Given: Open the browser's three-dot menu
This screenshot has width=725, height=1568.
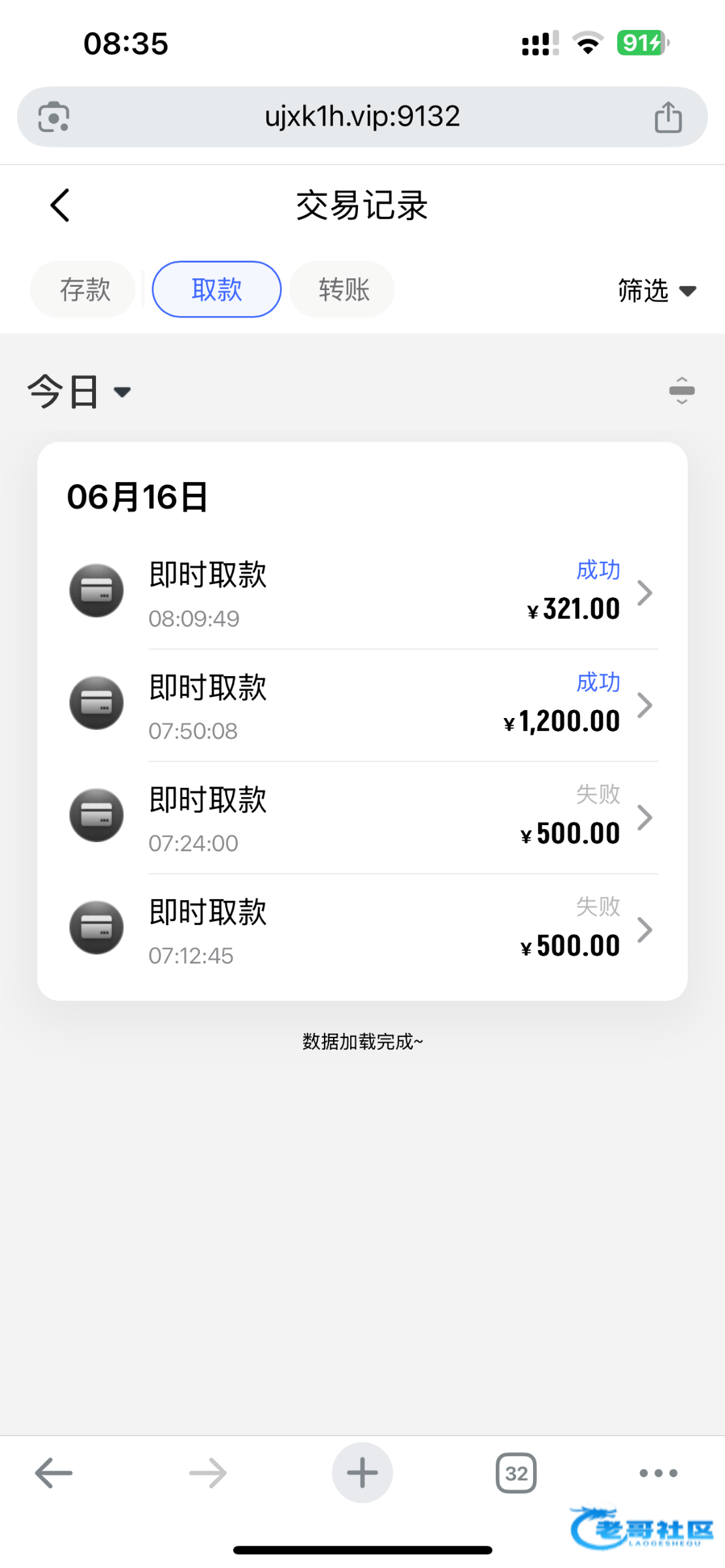Looking at the screenshot, I should [658, 1473].
